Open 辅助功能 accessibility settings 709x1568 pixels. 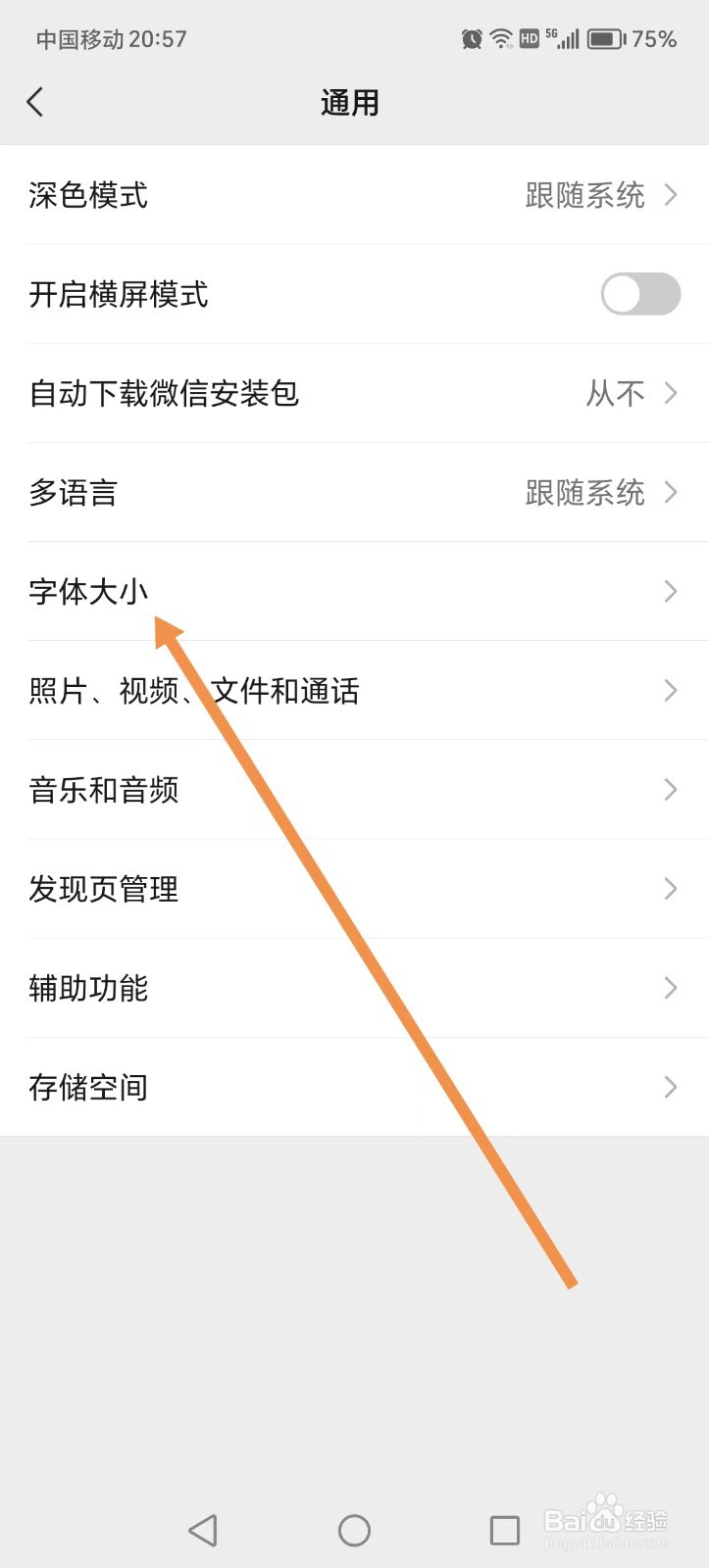[353, 988]
